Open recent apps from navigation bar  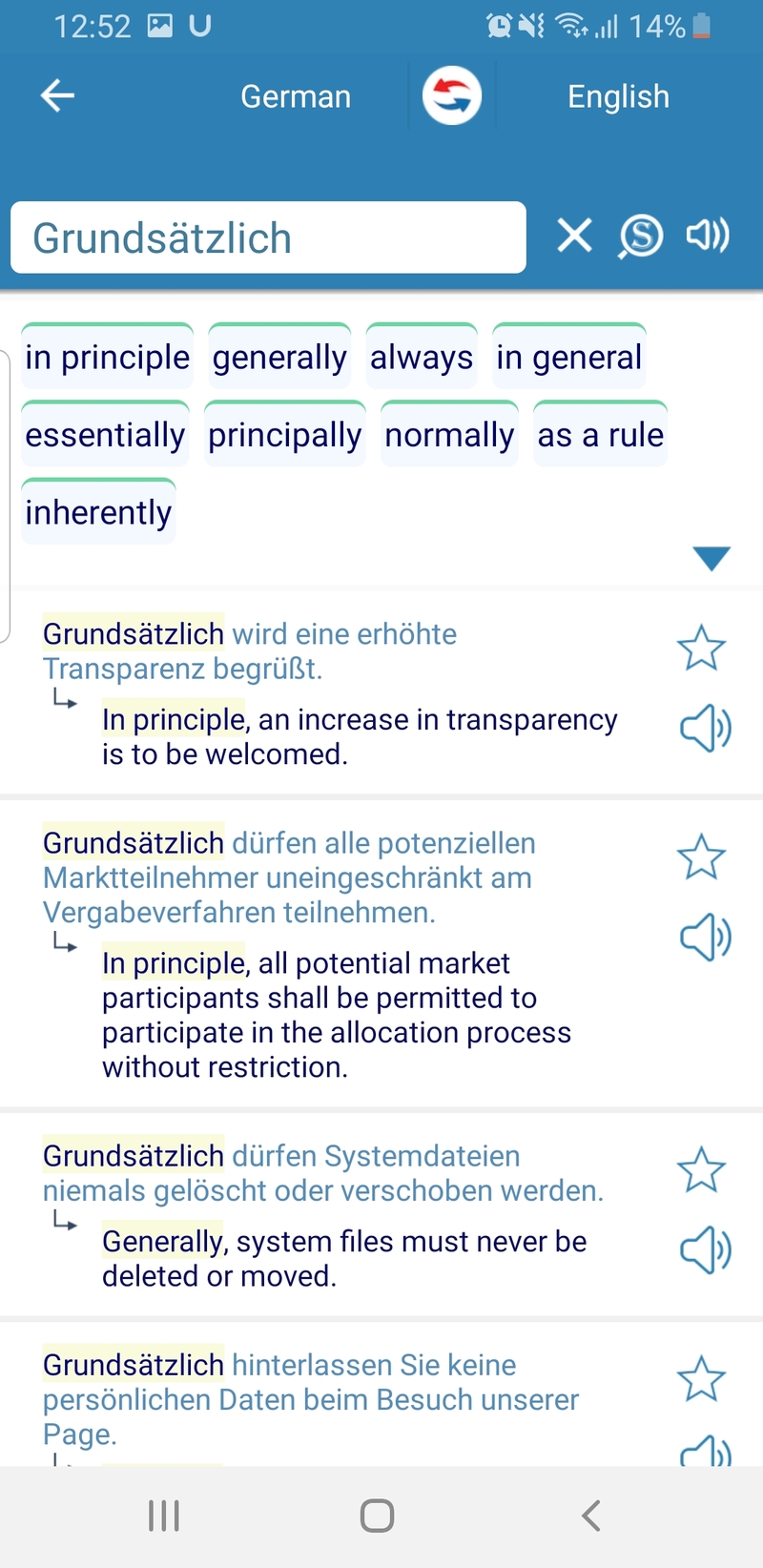coord(164,1516)
